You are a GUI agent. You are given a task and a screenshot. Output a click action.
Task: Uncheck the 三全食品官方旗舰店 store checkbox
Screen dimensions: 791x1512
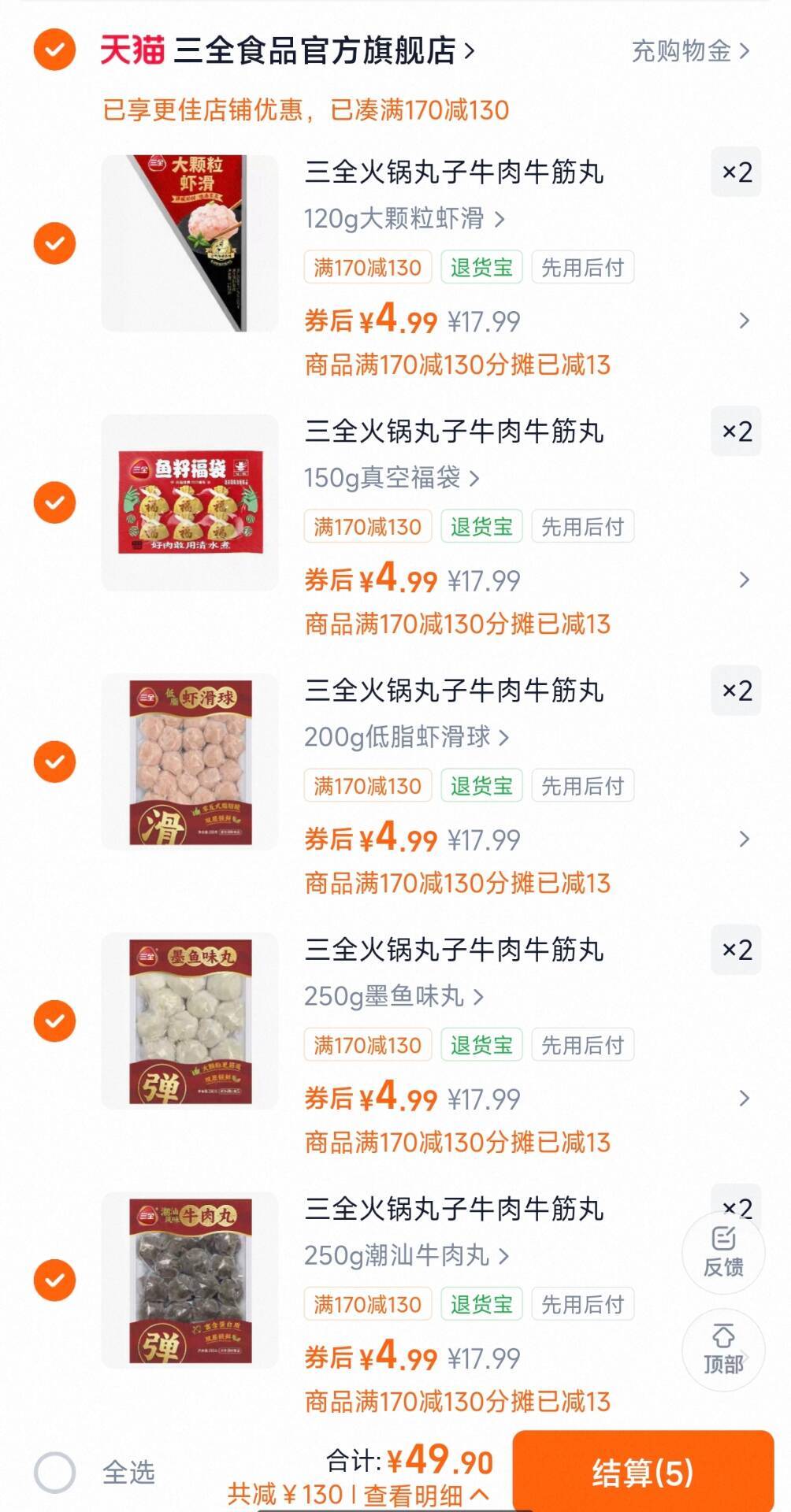coord(54,50)
